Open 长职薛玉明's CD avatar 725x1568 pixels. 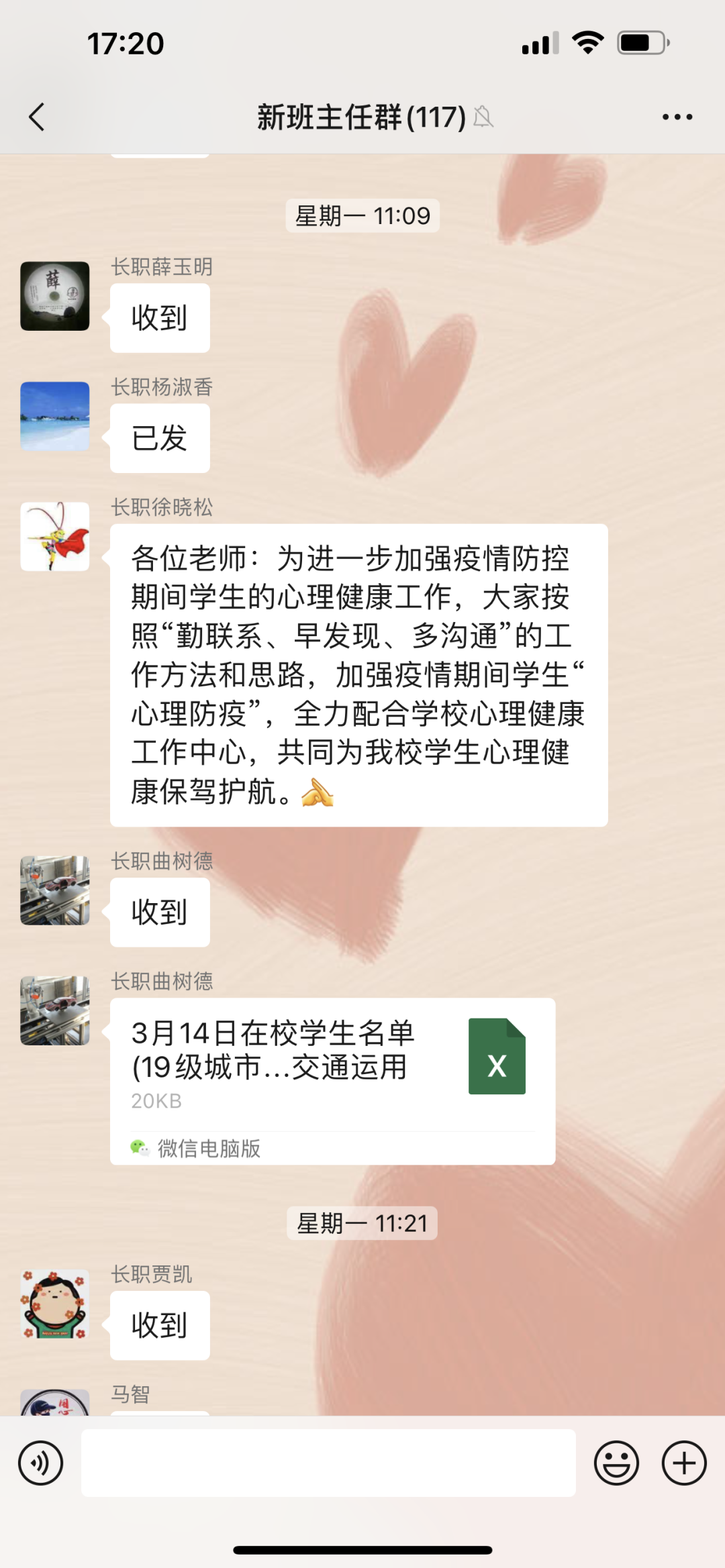[55, 294]
